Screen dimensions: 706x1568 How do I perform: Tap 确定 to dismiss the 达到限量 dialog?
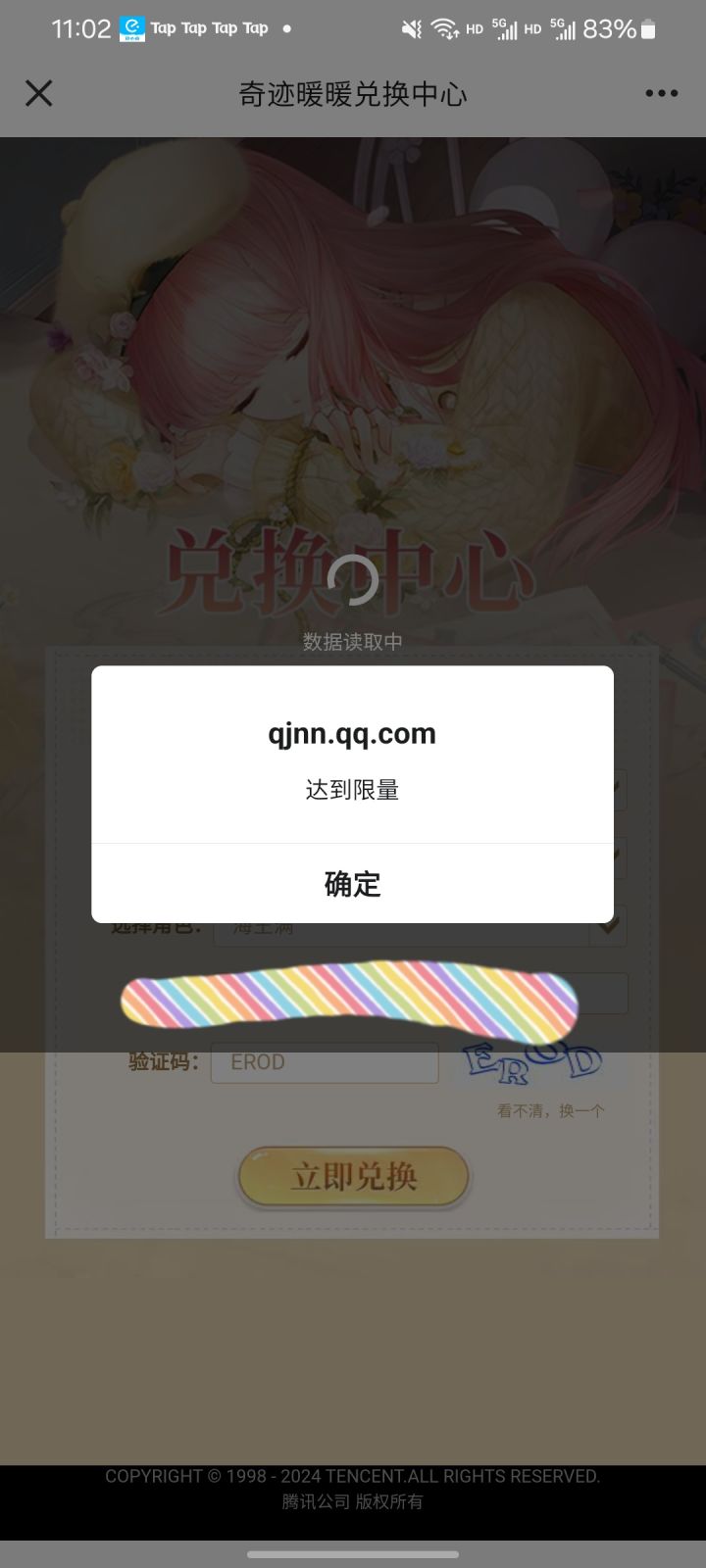coord(352,883)
